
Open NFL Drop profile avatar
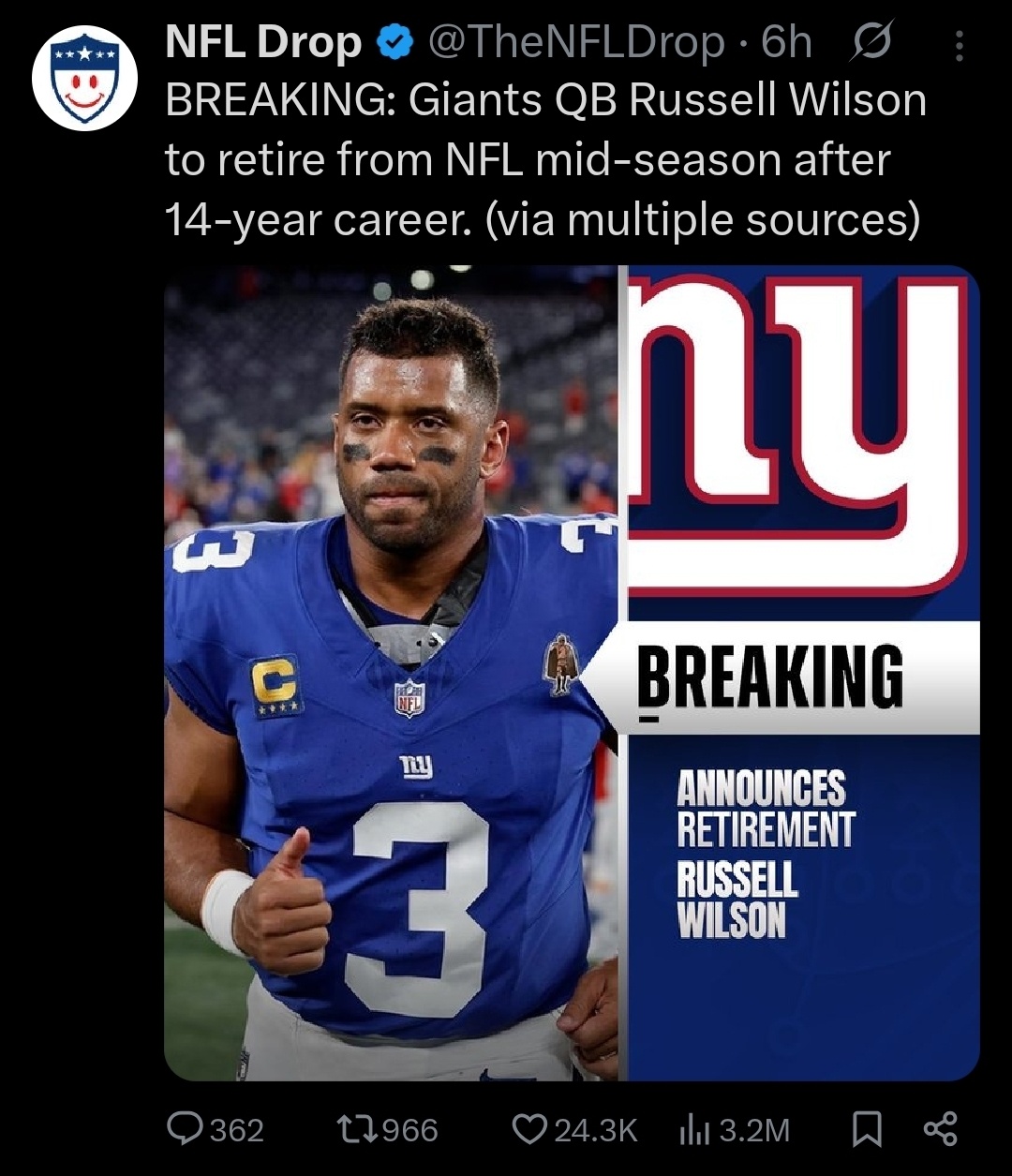84,78
